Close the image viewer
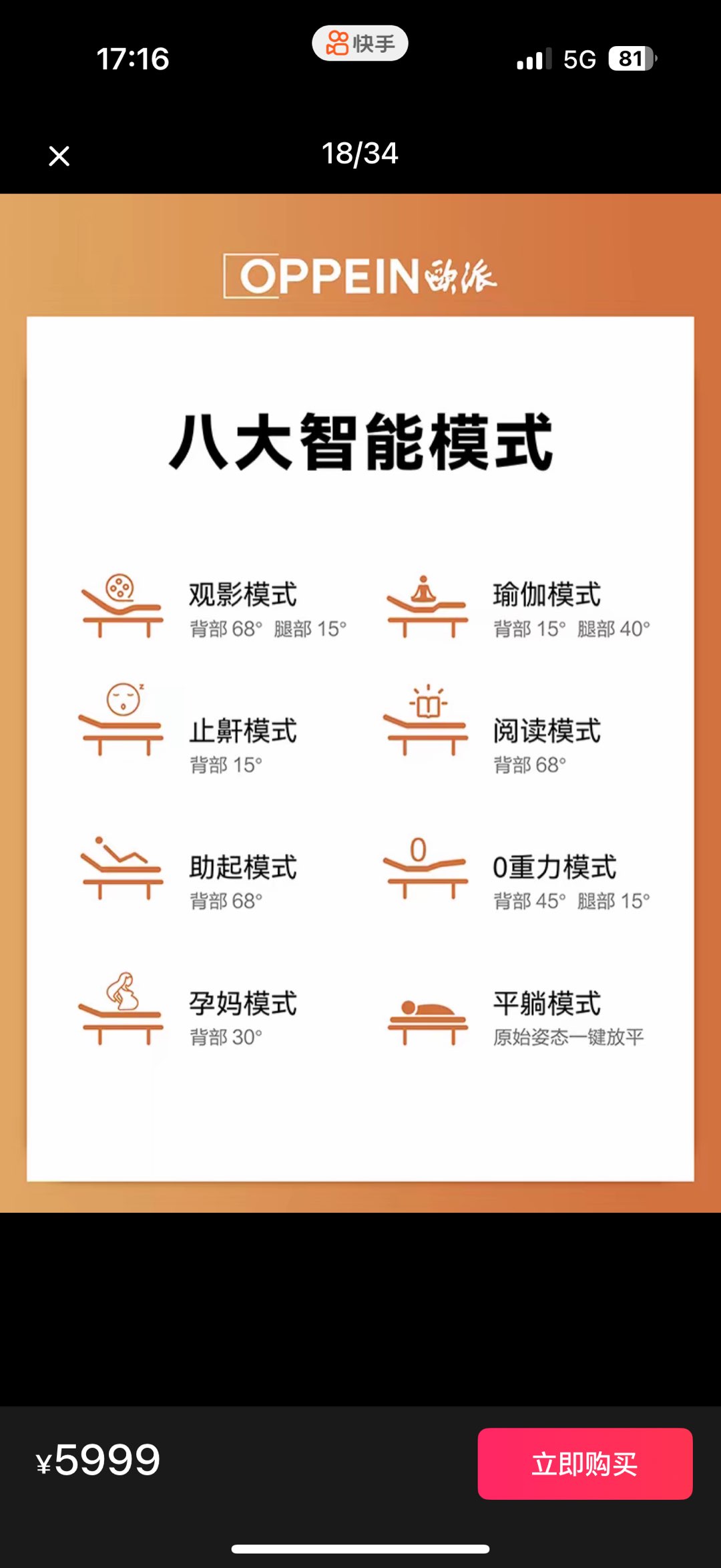This screenshot has width=721, height=1568. tap(59, 156)
